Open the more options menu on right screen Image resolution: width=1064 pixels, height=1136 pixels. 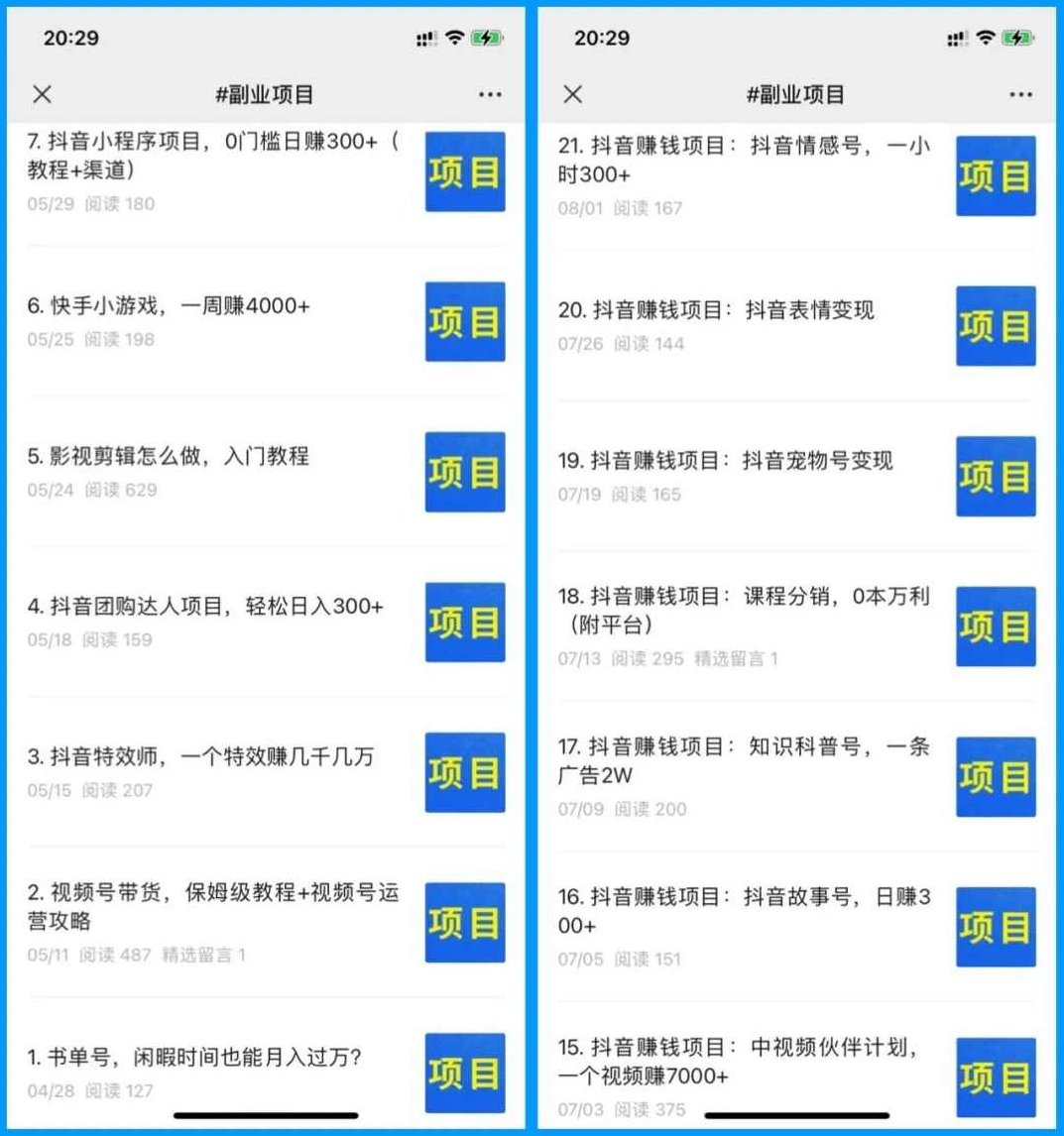[1020, 93]
